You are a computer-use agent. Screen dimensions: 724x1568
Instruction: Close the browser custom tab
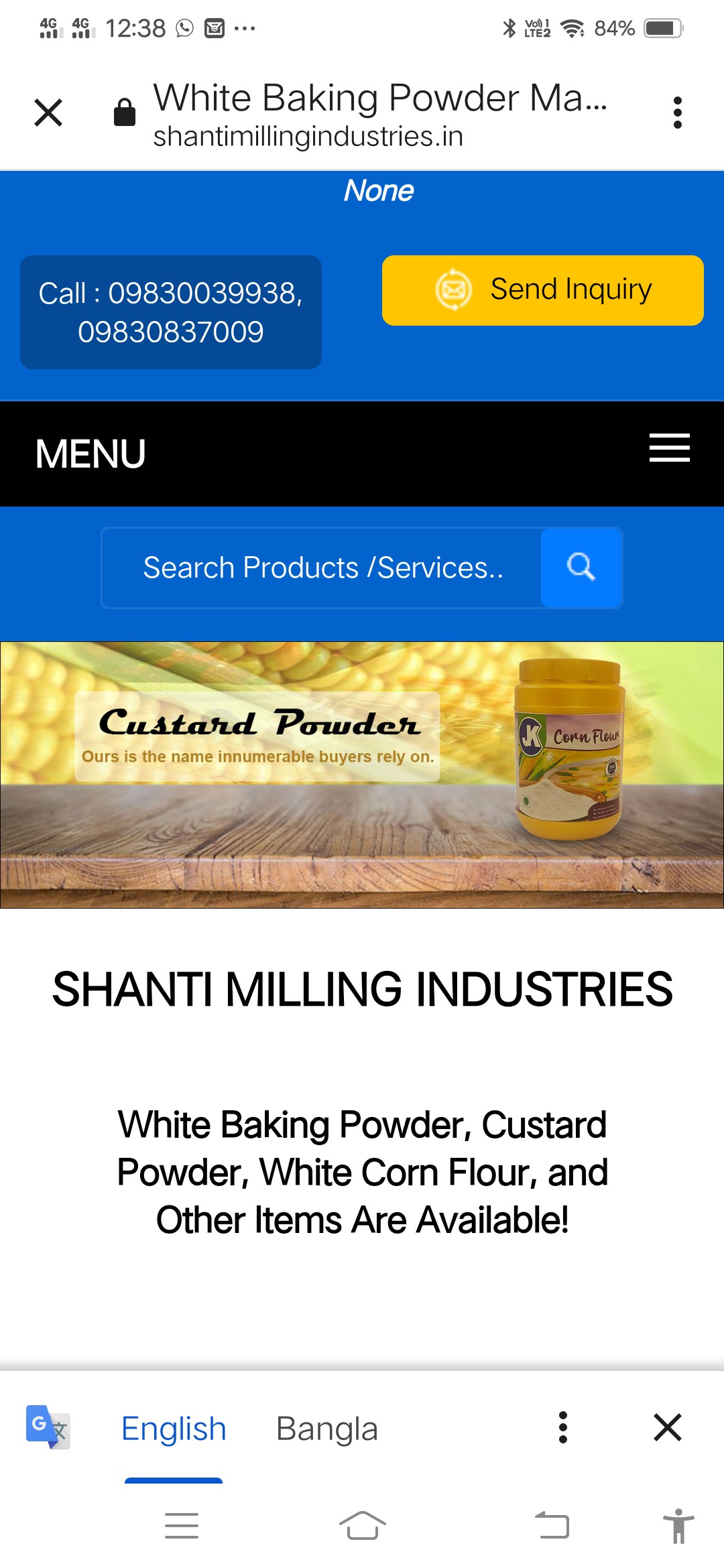(48, 113)
